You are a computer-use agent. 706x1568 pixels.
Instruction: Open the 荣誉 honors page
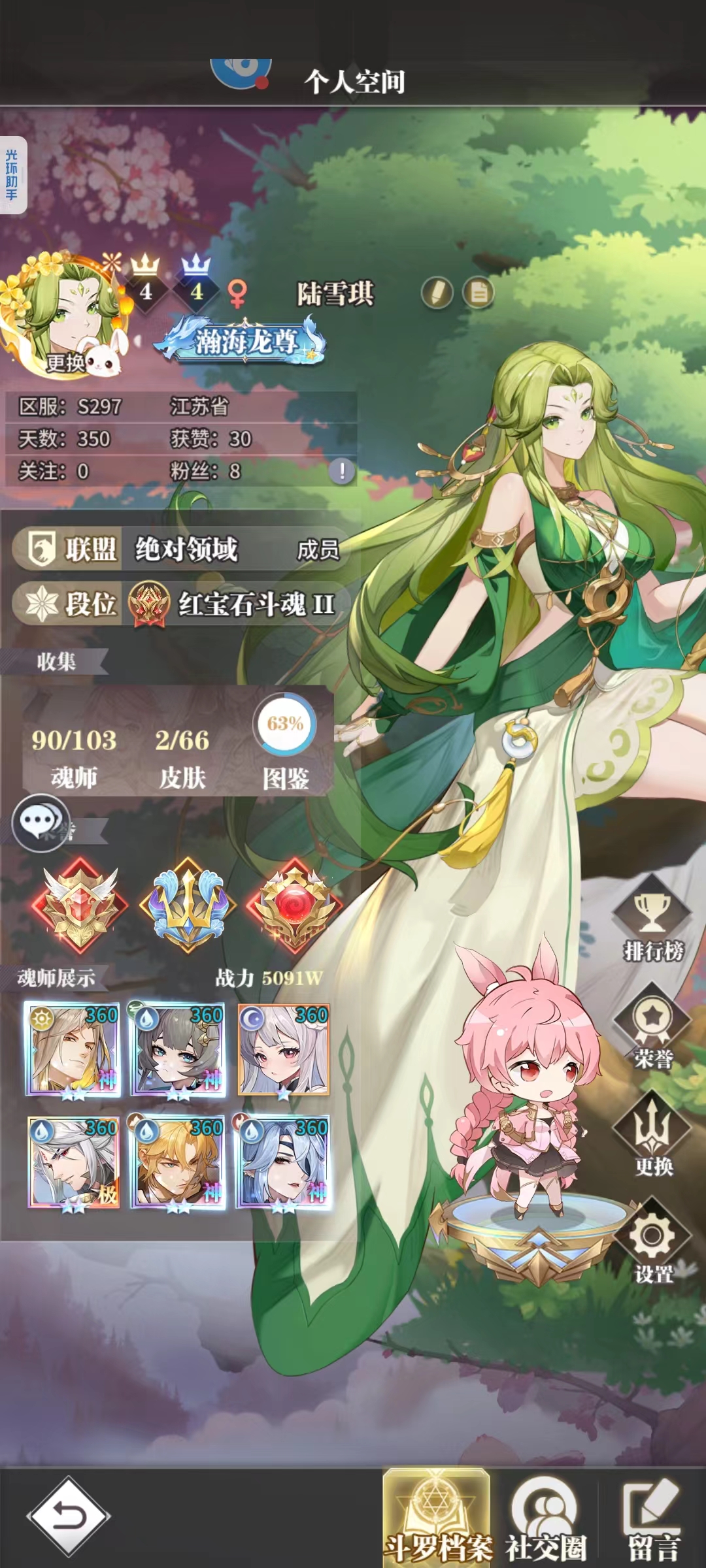click(x=652, y=1030)
